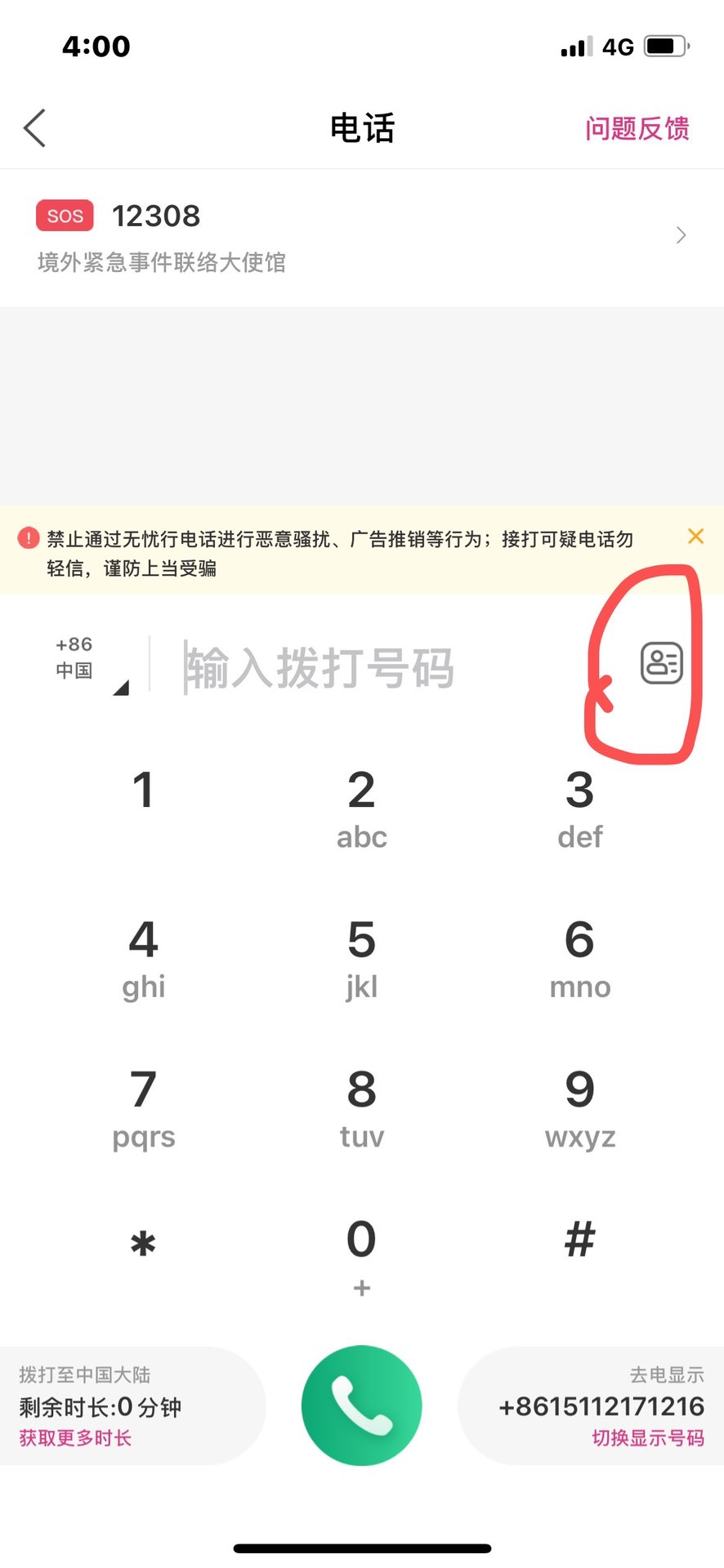Open the contacts book icon

(x=661, y=662)
